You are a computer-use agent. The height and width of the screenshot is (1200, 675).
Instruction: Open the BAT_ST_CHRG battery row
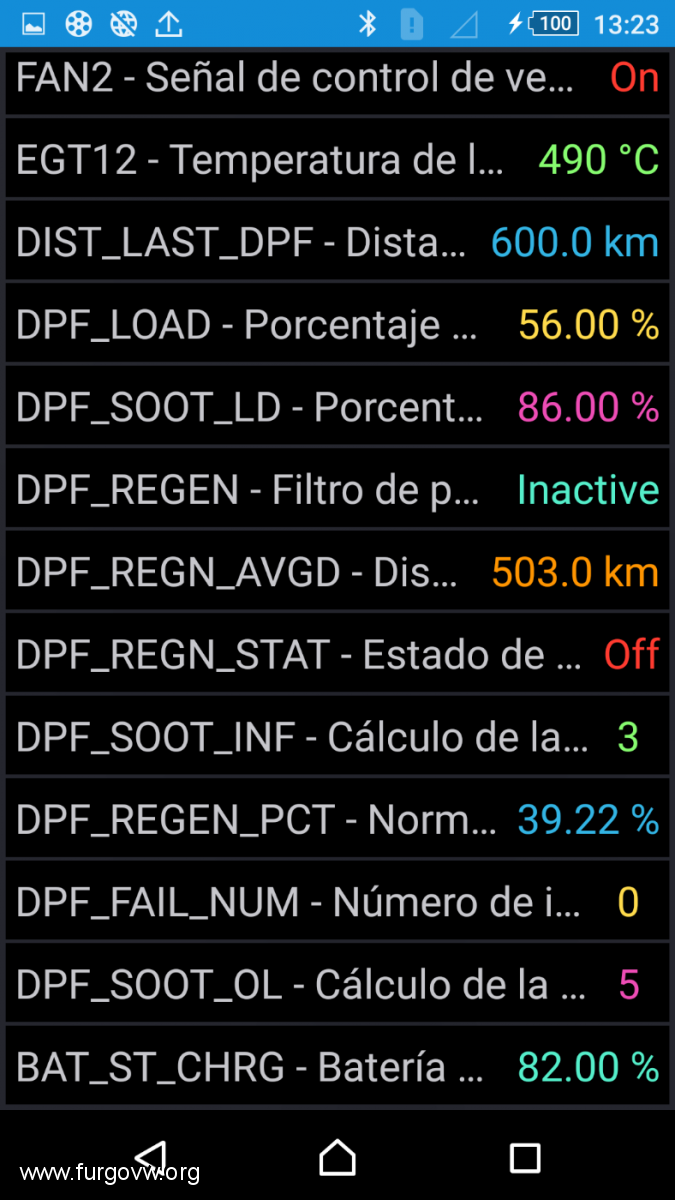(x=337, y=1066)
